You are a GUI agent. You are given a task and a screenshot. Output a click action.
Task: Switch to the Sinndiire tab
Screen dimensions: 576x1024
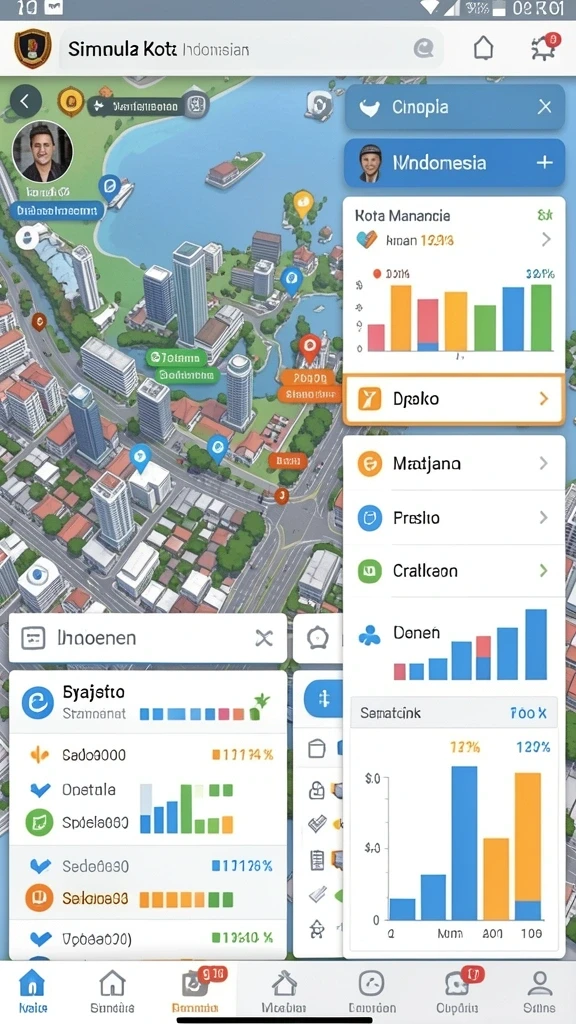coord(112,991)
